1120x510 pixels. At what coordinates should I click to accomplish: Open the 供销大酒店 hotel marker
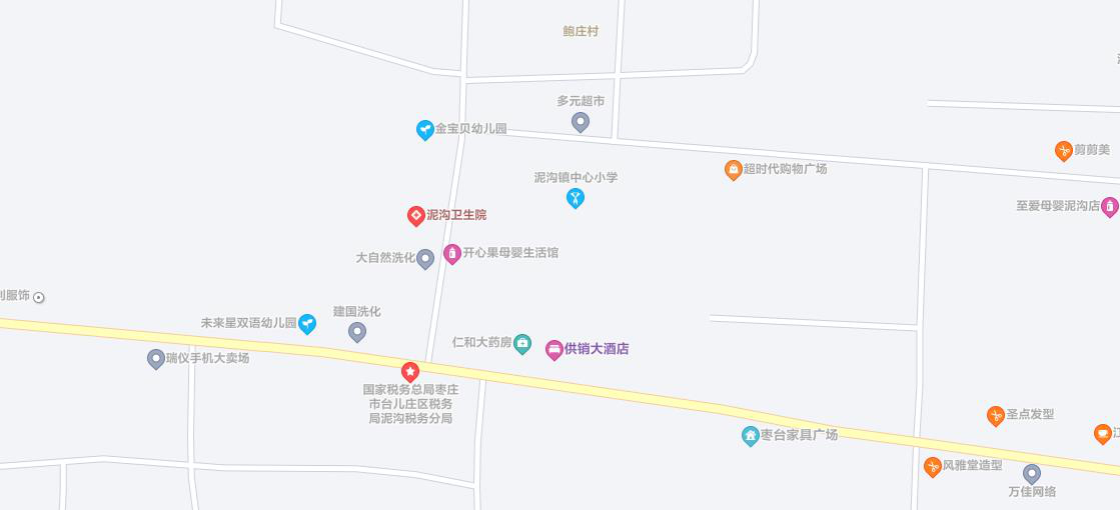pos(554,349)
